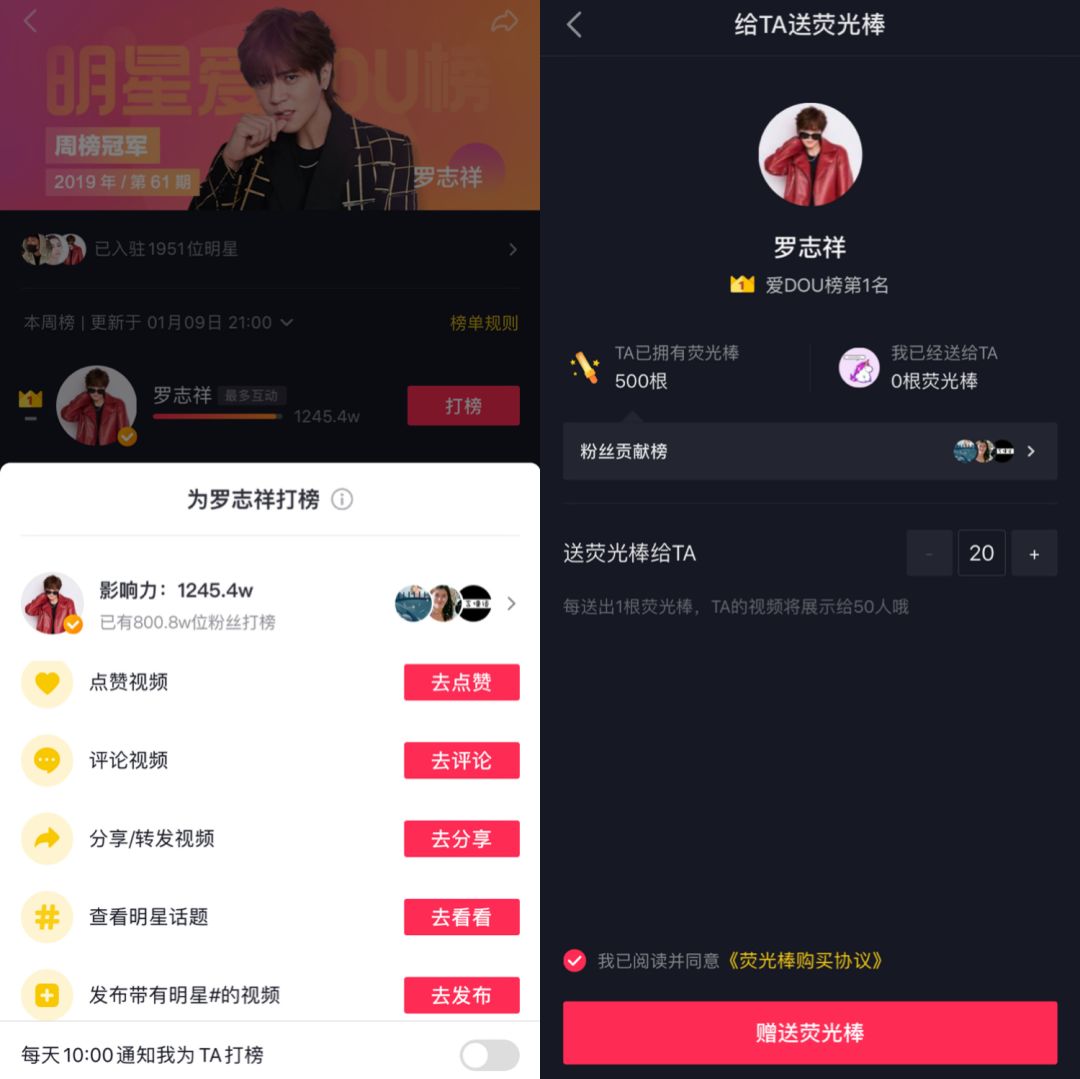The image size is (1080, 1079).
Task: Open the 荧光棒购买协议 link
Action: click(806, 960)
